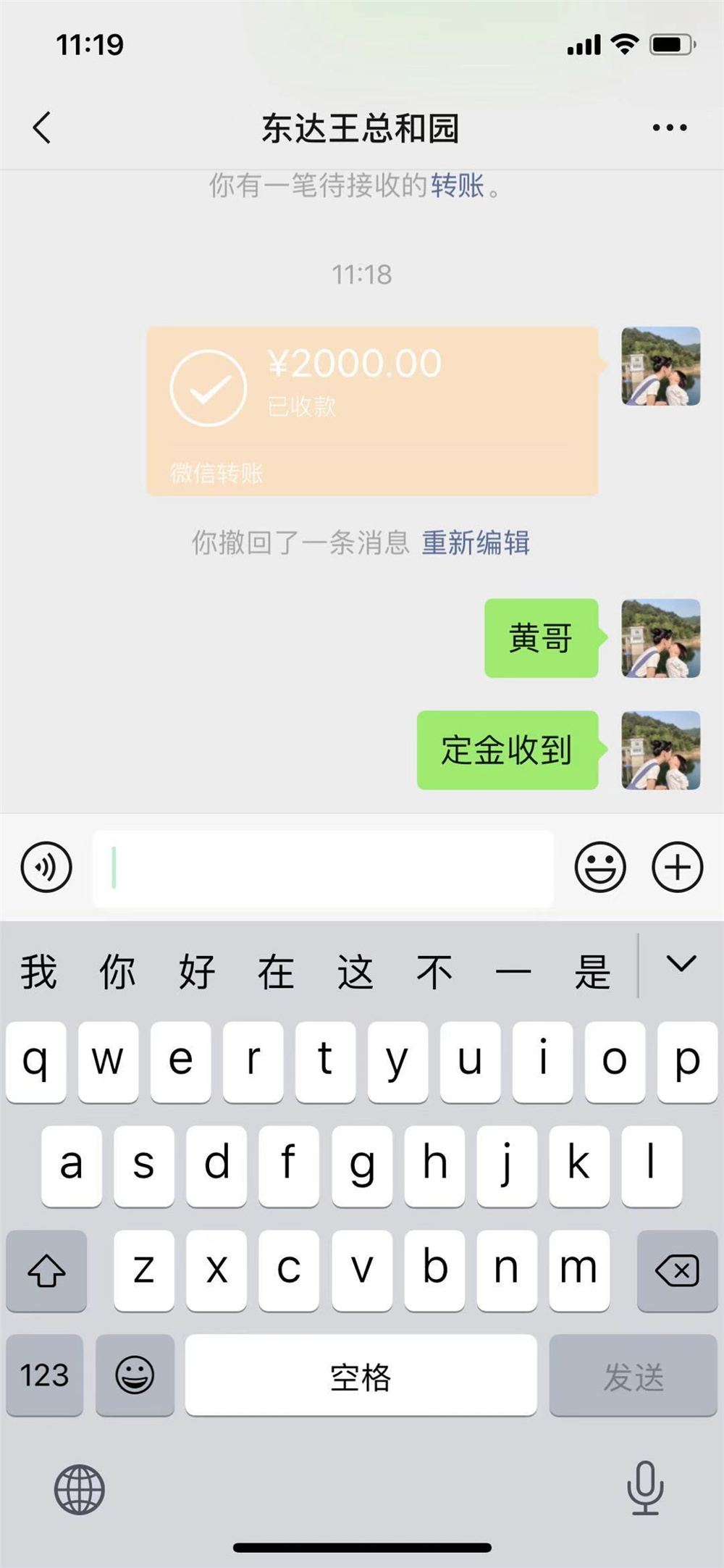Open the 转账 link in the notice

(457, 186)
